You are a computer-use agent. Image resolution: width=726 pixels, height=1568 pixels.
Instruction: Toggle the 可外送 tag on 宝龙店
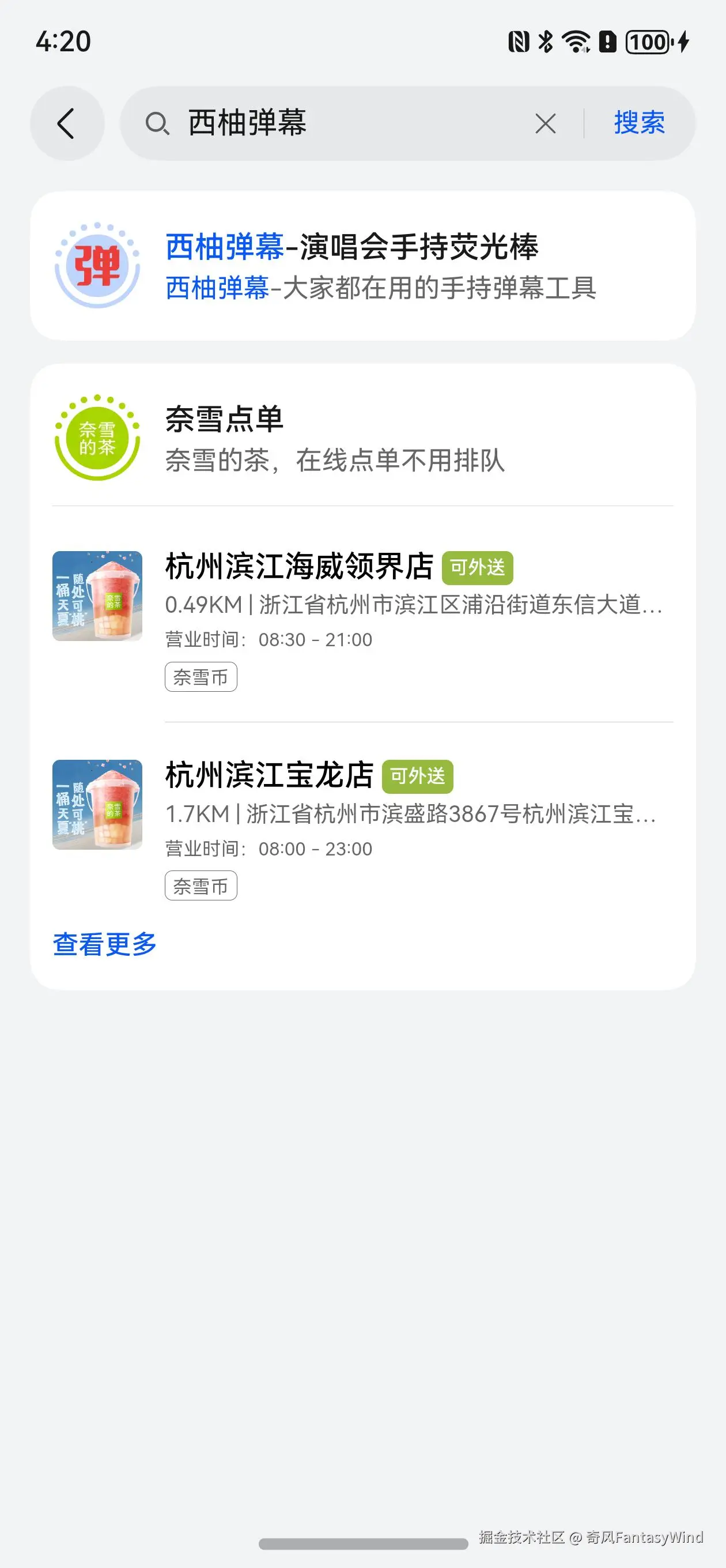point(417,775)
